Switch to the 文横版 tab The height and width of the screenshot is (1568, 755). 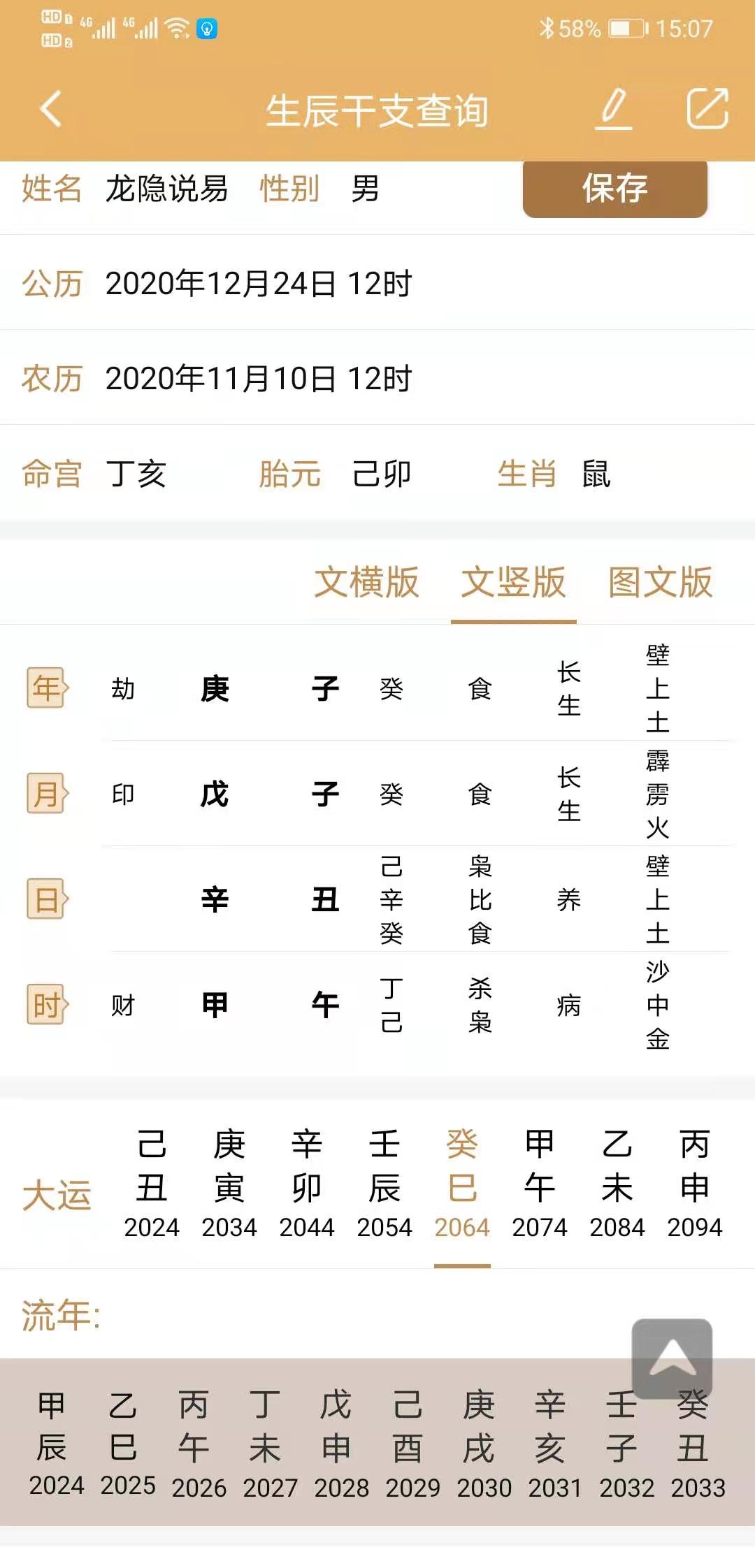coord(366,582)
